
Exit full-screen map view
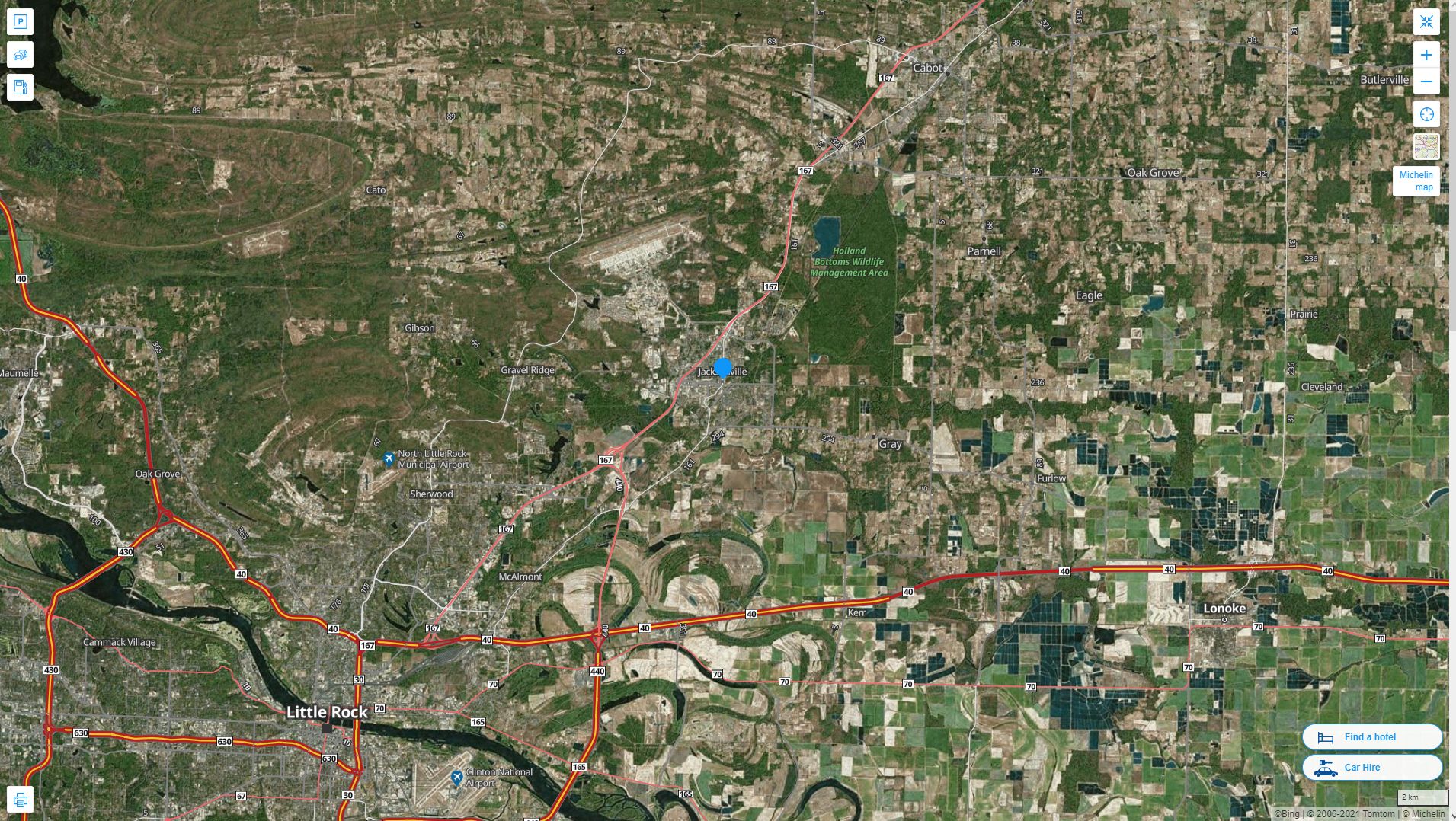[1426, 22]
